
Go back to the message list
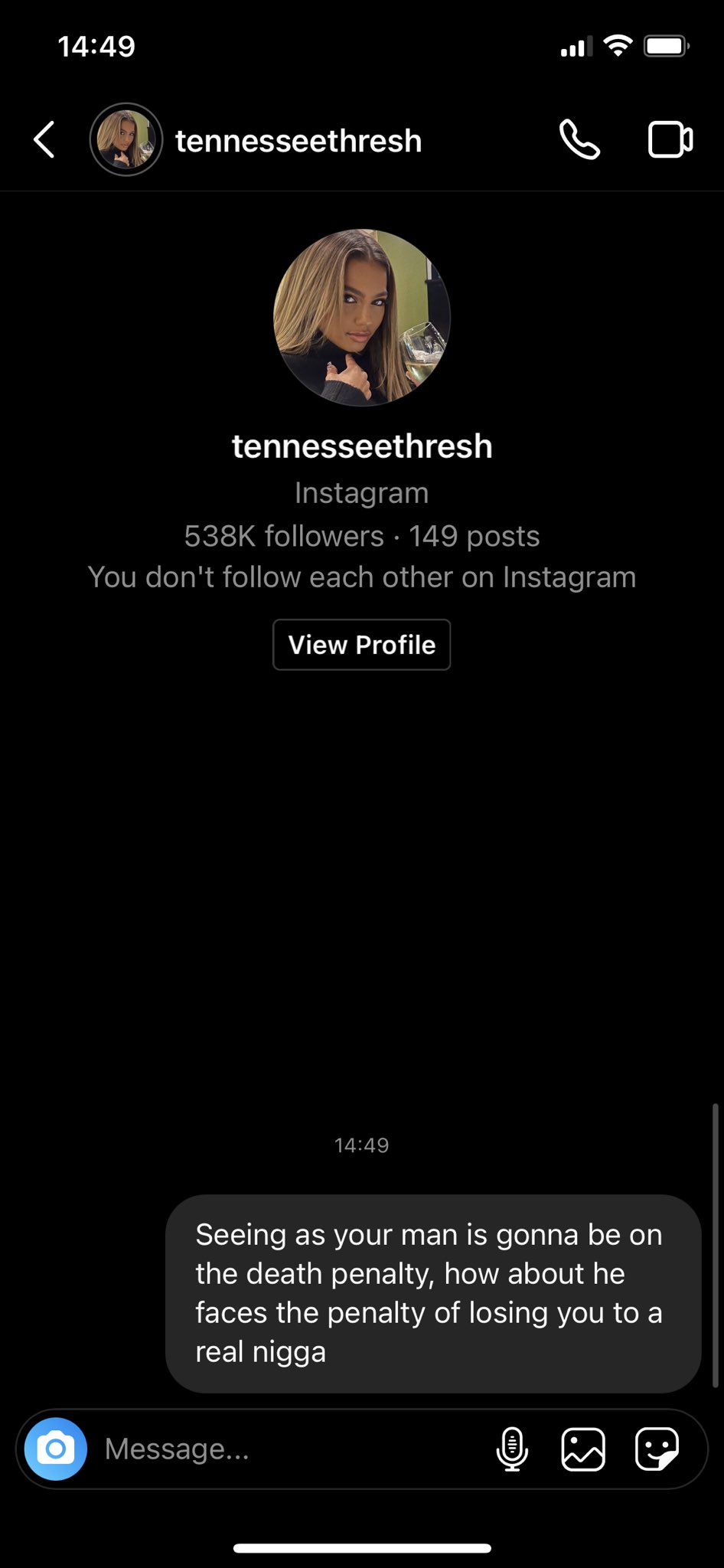click(x=44, y=140)
